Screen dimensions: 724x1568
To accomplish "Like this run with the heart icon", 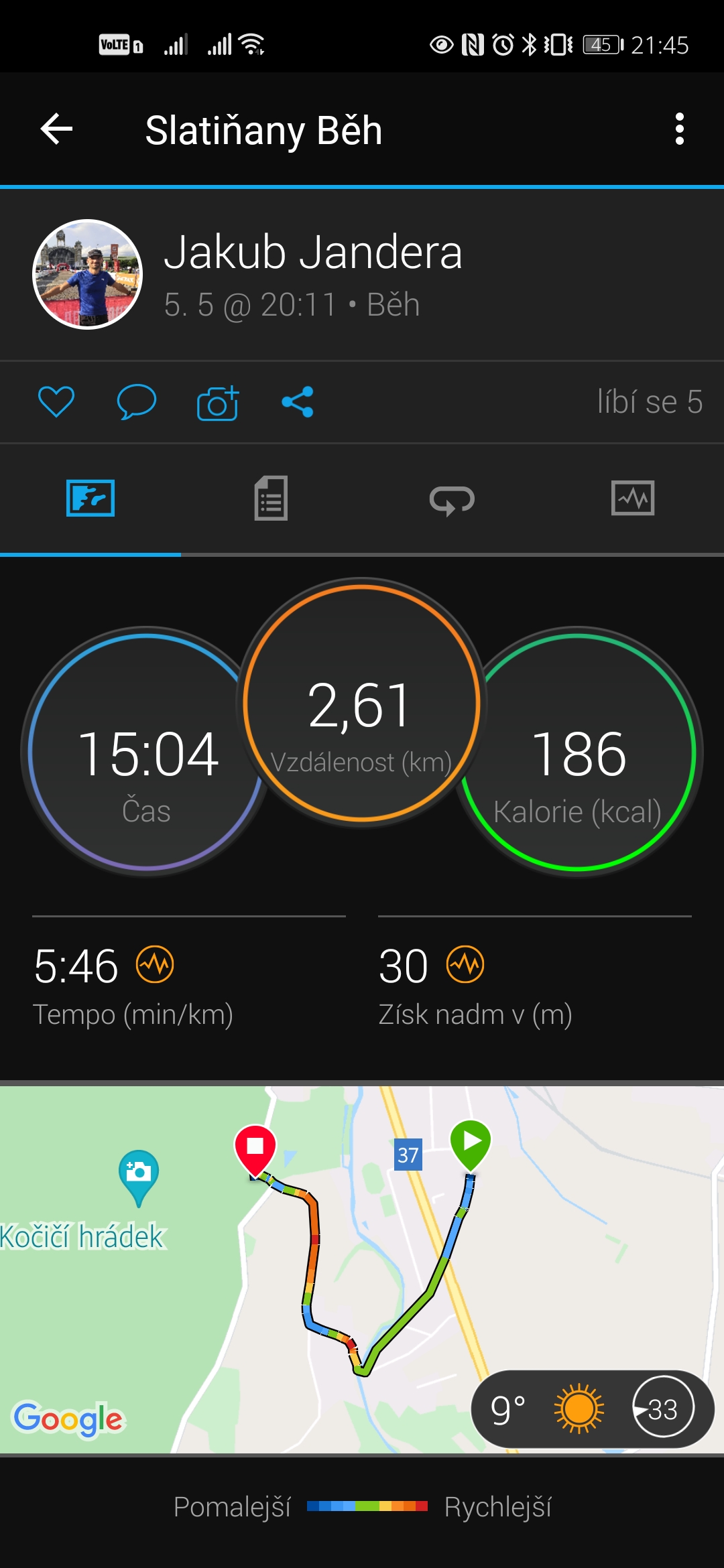I will [x=56, y=402].
